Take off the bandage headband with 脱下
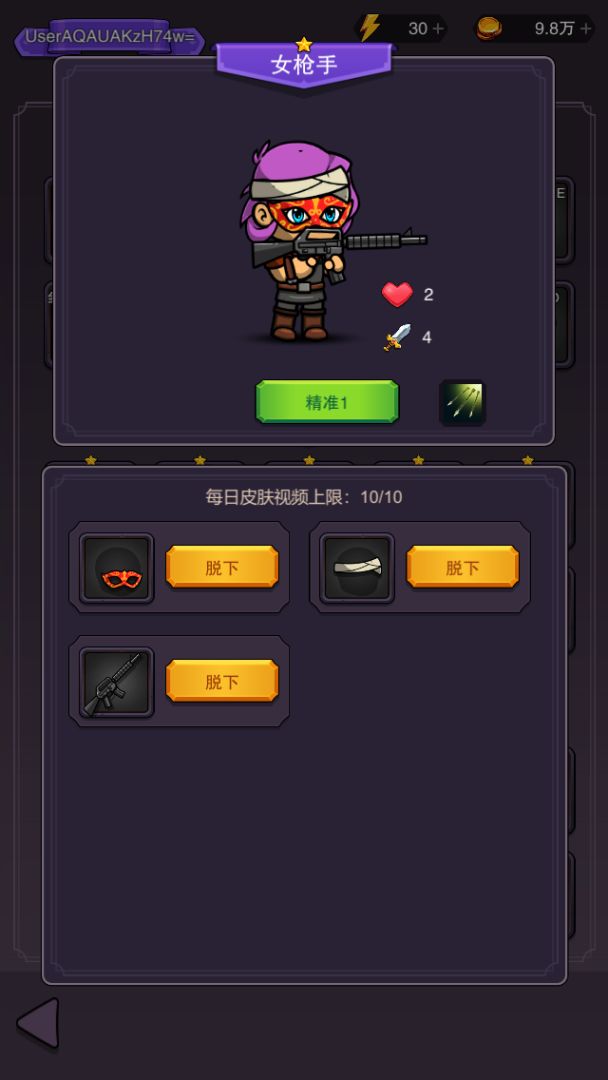Screen dimensions: 608x1080 point(462,568)
